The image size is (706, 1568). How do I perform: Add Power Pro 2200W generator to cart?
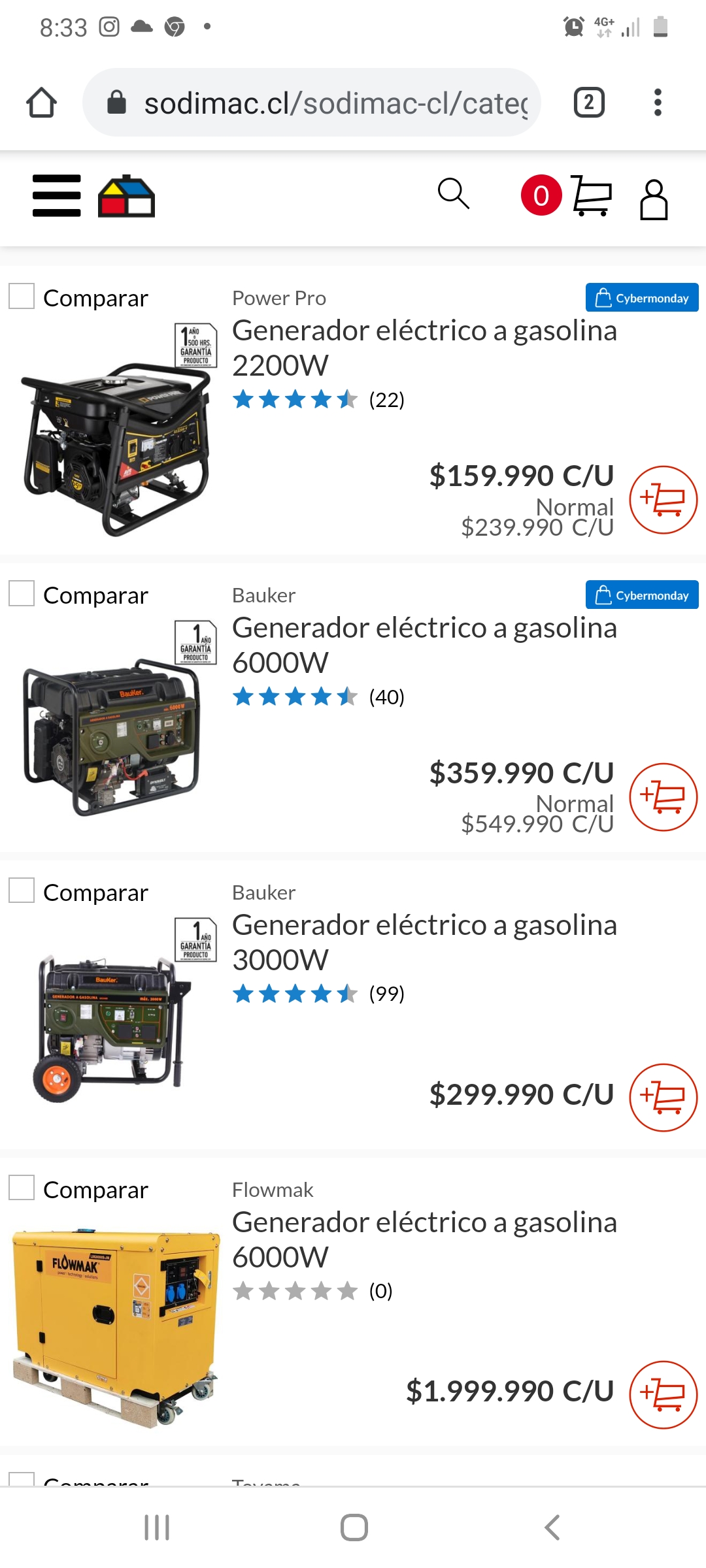click(664, 500)
